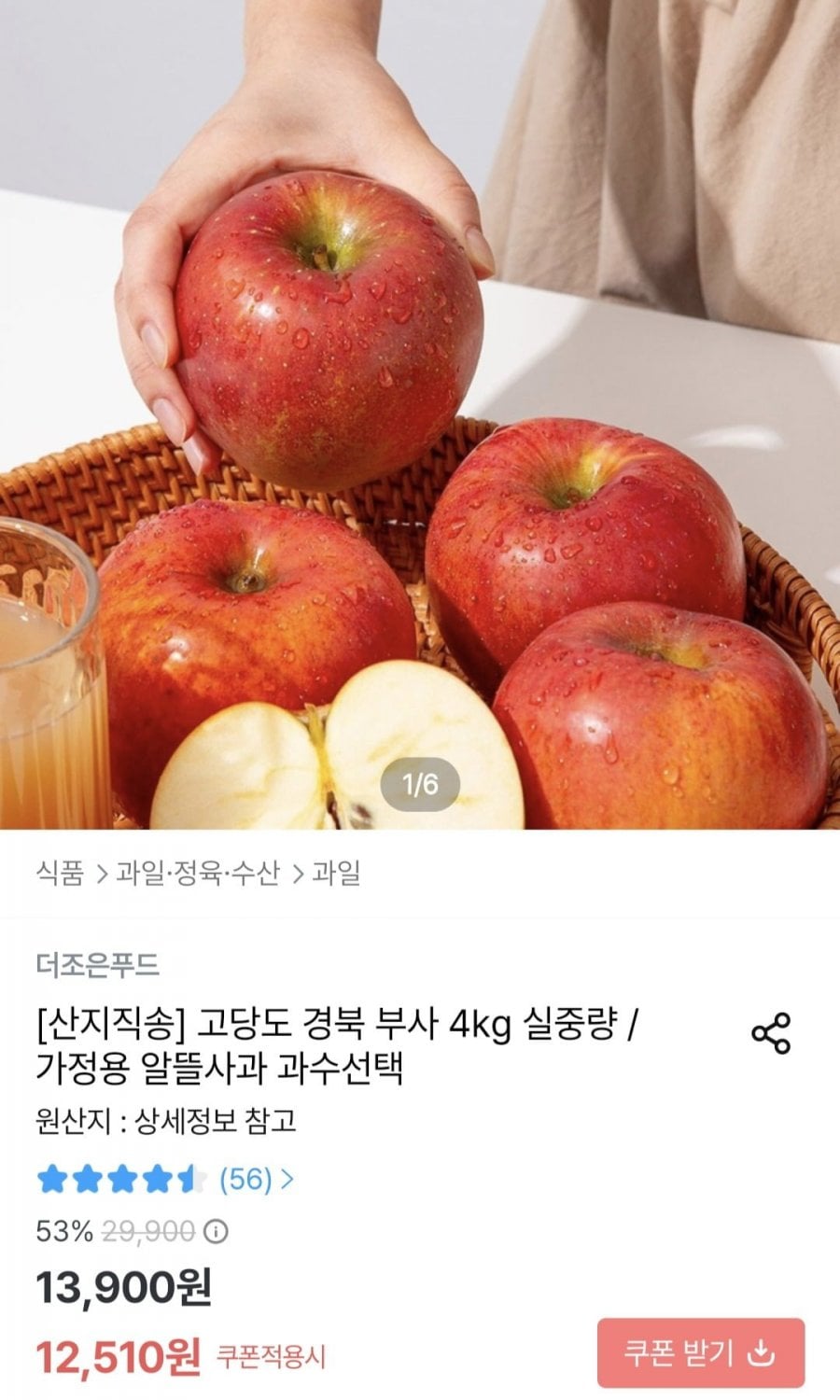Go to the 과일 breadcrumb category

tap(336, 874)
